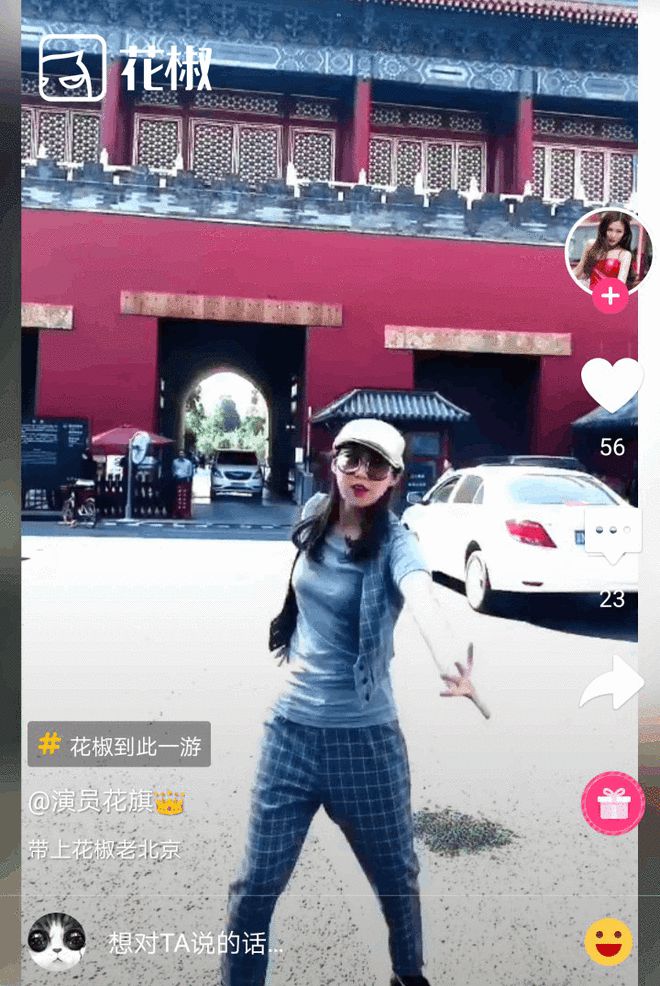Open the 花椒到此一游 hashtag chip
This screenshot has height=986, width=660.
point(119,744)
